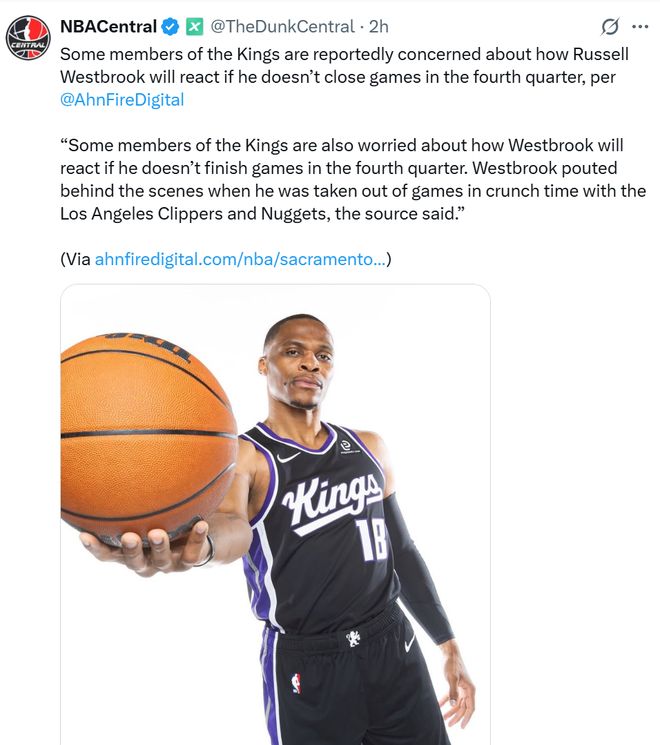Open the Grok explain icon
The height and width of the screenshot is (745, 660).
coord(606,27)
